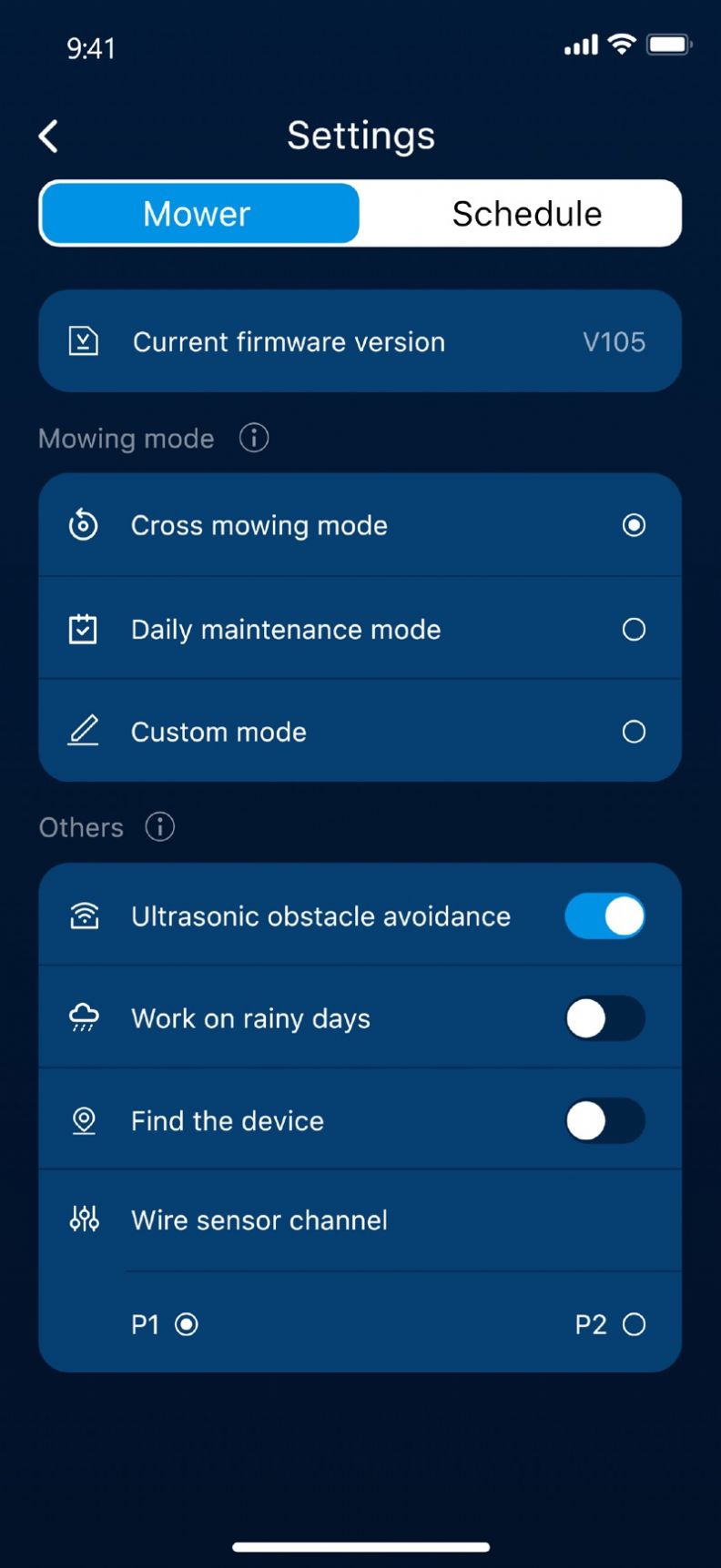
Task: Disable Ultrasonic obstacle avoidance
Action: point(604,916)
